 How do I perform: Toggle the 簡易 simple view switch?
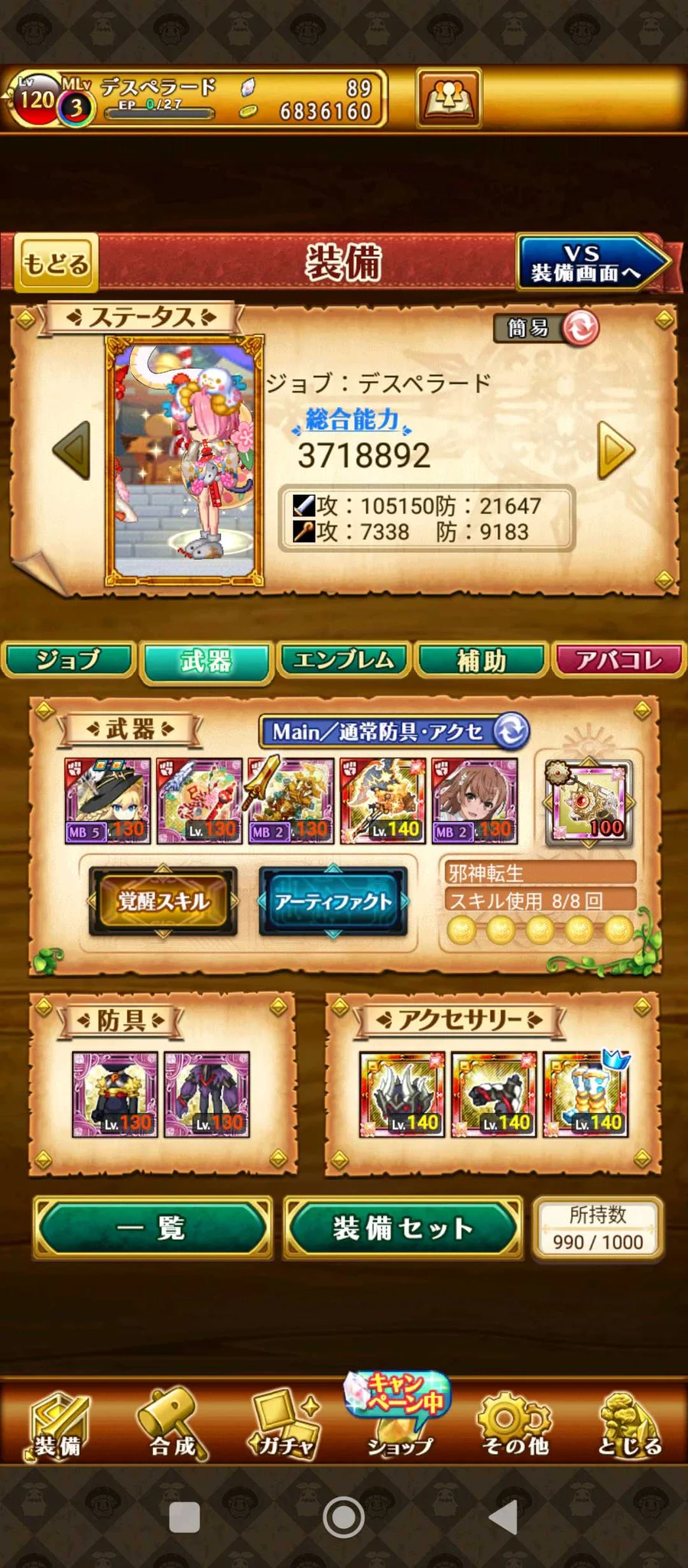547,328
